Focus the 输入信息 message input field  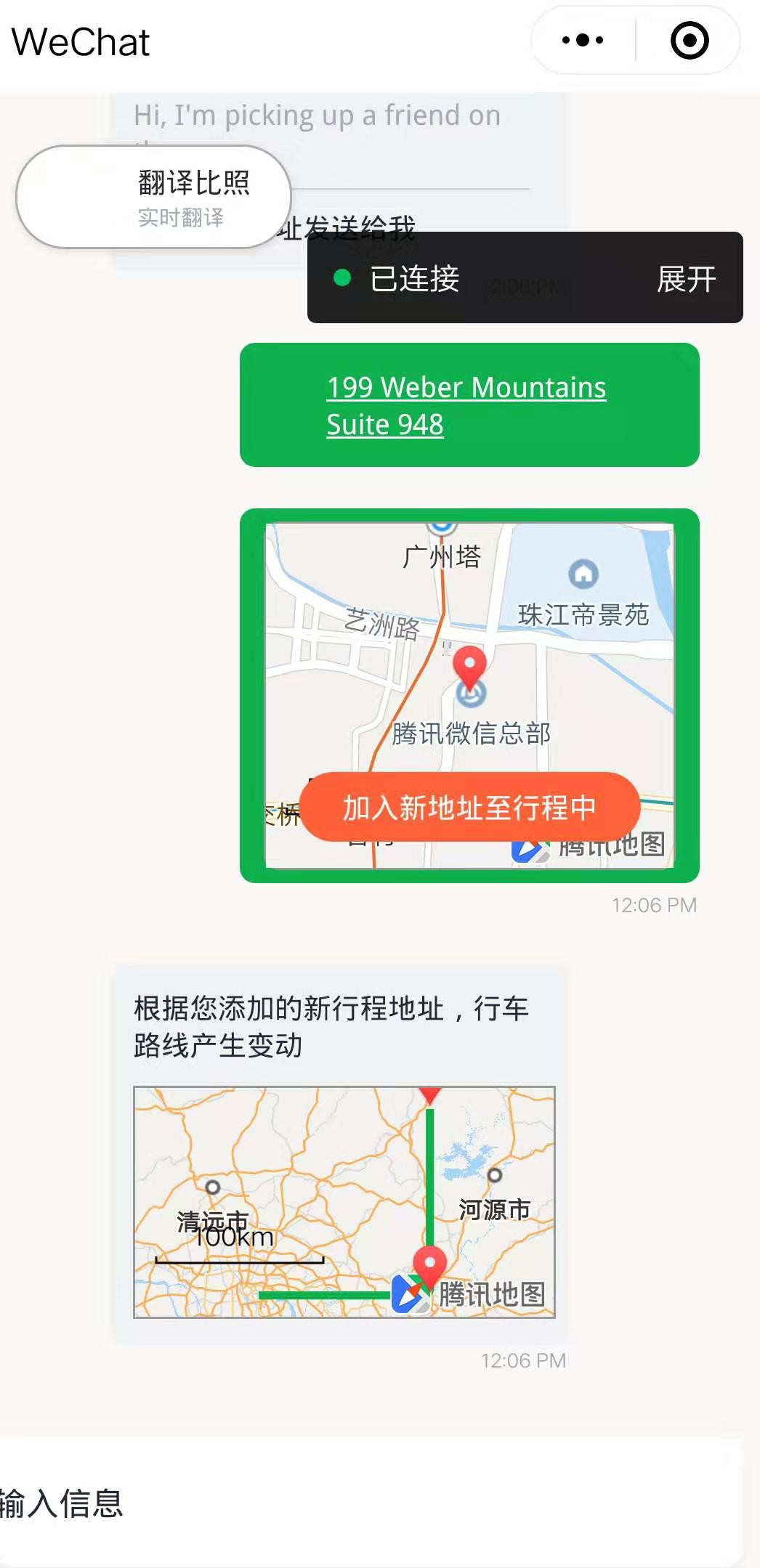(363, 1503)
